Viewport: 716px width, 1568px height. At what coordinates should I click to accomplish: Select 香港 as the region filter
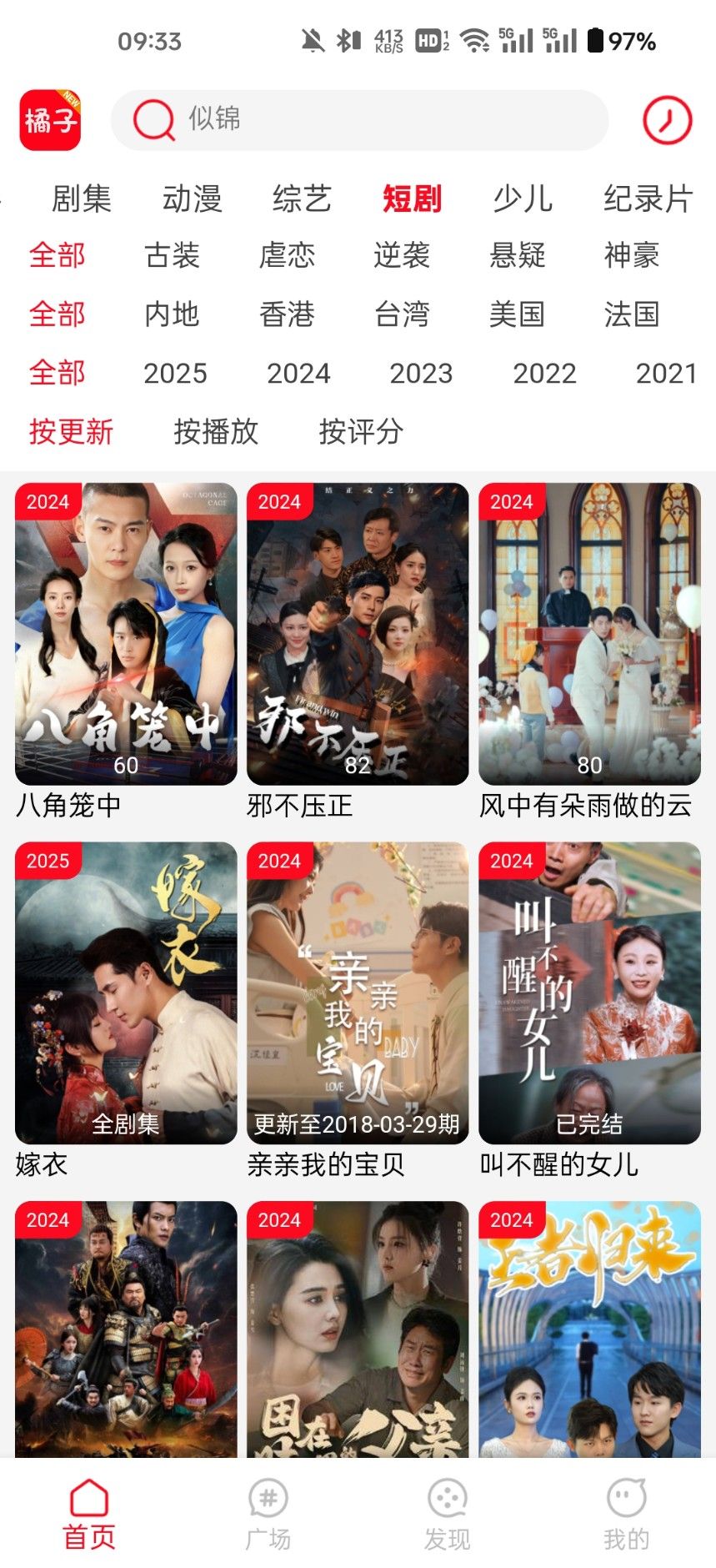[x=287, y=314]
